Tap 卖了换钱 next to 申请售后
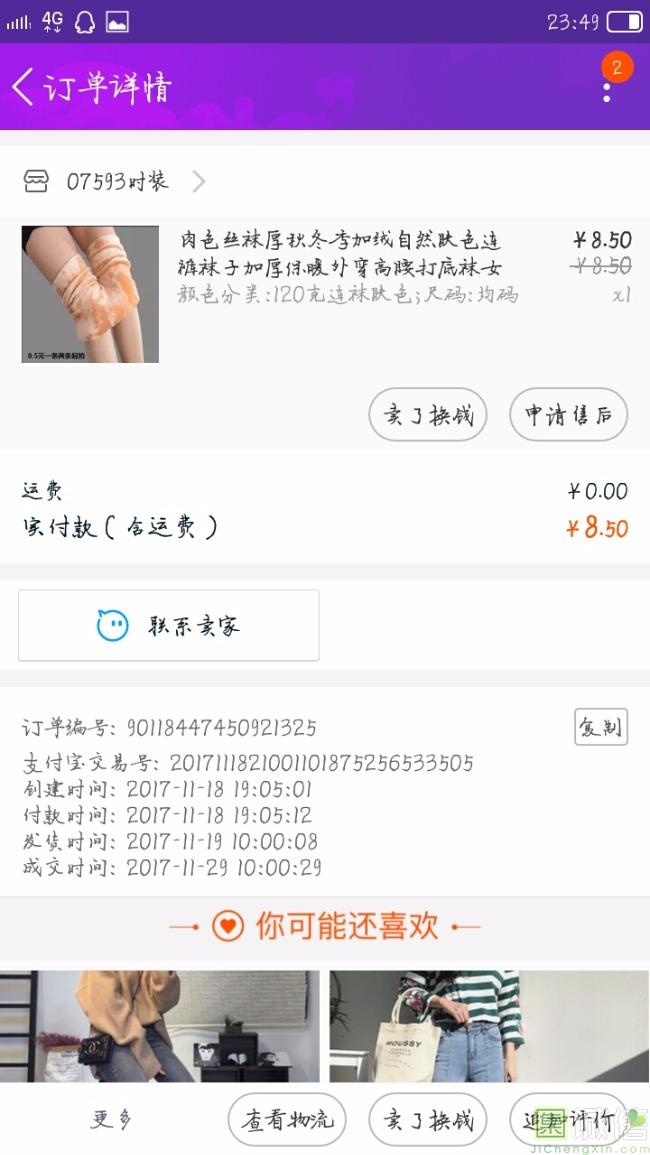 click(x=428, y=415)
